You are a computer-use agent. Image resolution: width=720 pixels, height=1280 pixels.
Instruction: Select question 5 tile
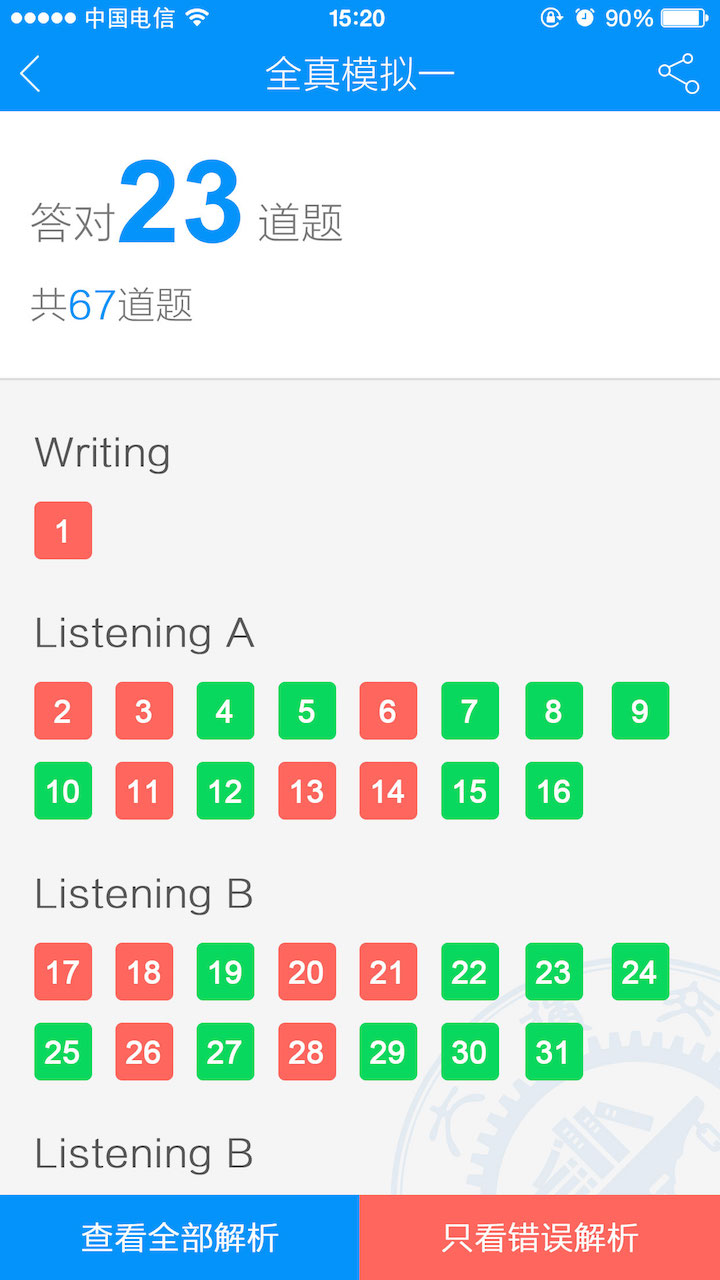(x=307, y=711)
